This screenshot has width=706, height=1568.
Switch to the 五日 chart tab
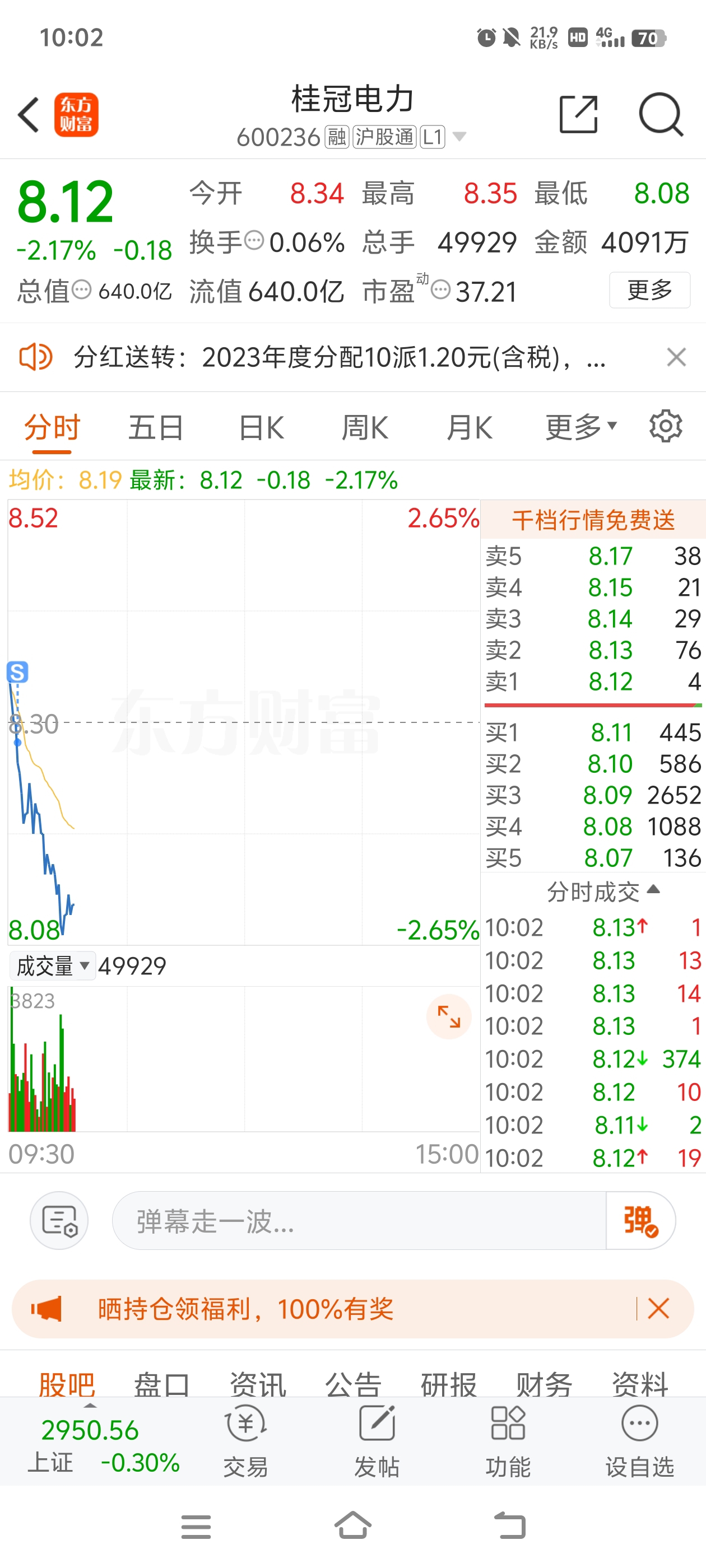[156, 427]
